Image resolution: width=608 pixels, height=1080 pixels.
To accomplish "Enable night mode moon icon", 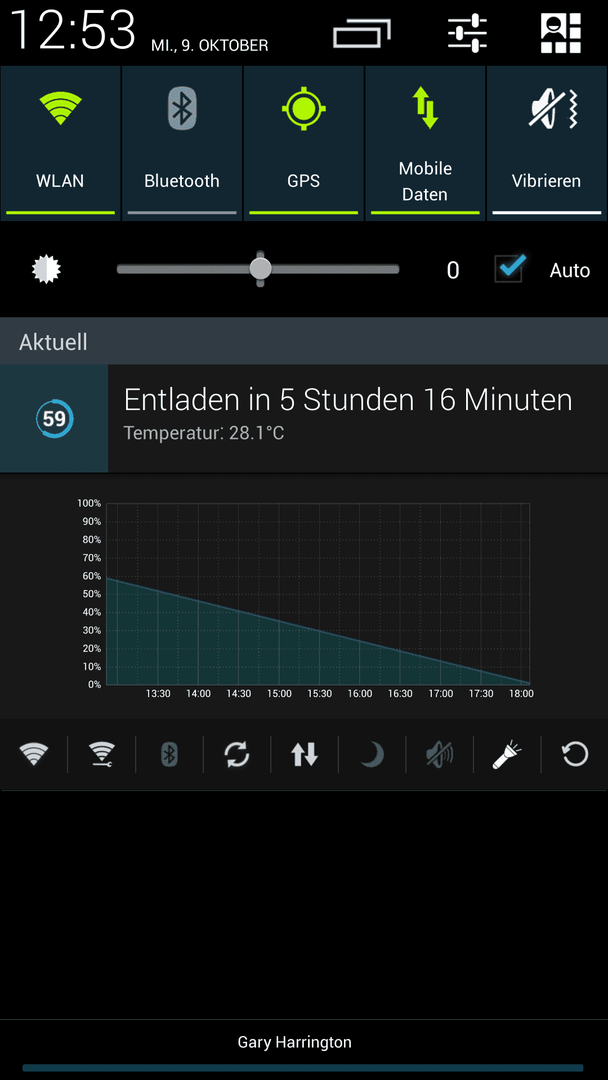I will tap(372, 754).
